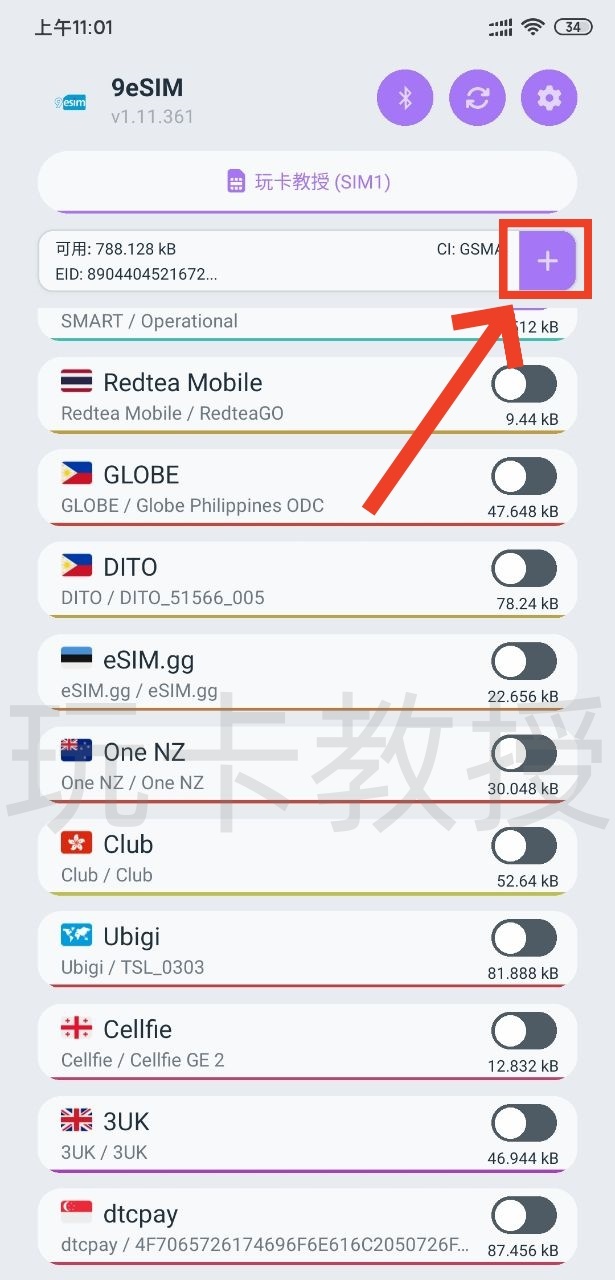Enable the Redtea Mobile profile
This screenshot has height=1280, width=615.
[524, 384]
